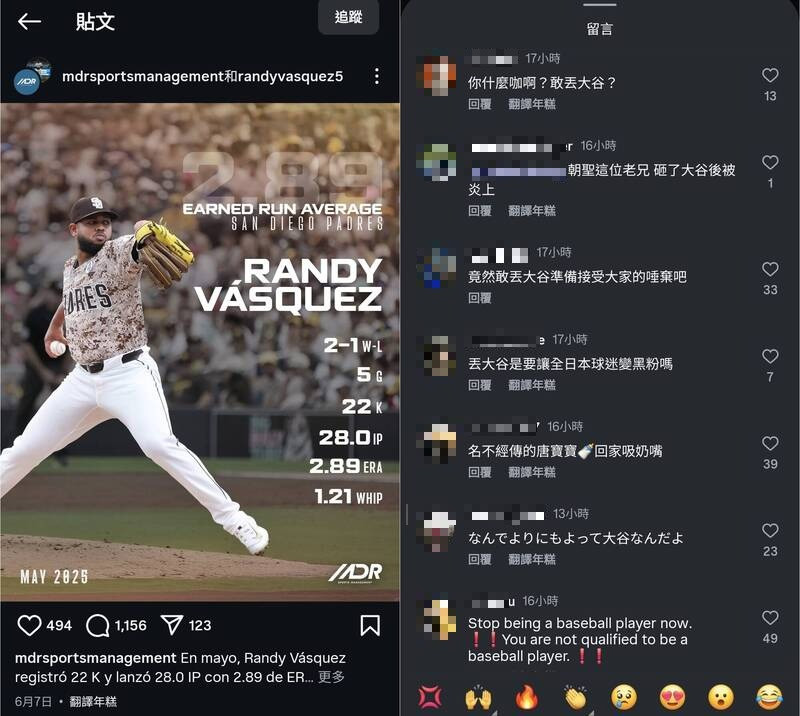
Task: Reply to the comment 你什麼咖啊？敢丟大谷？
Action: tap(480, 104)
